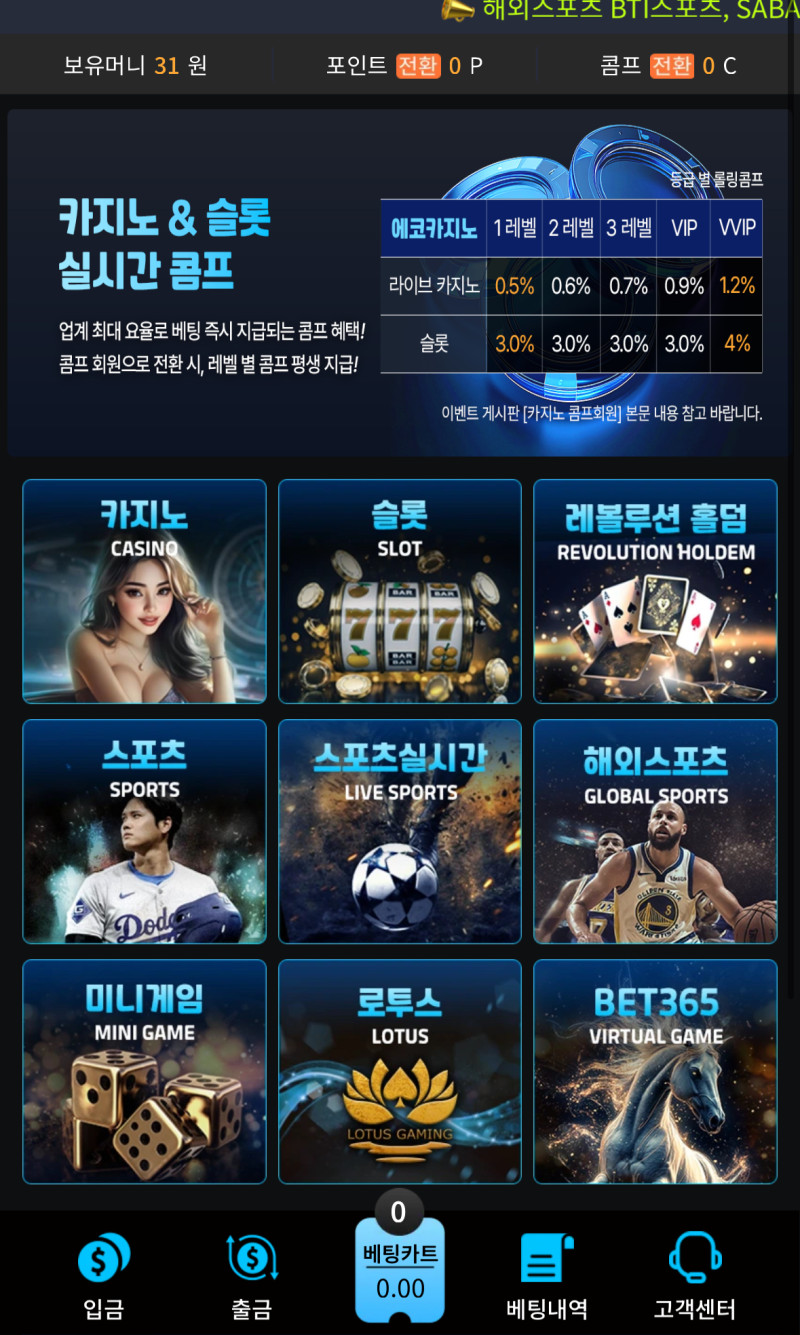Open the 베팅카트 cart
Screen dimensions: 800x1335
(400, 1270)
